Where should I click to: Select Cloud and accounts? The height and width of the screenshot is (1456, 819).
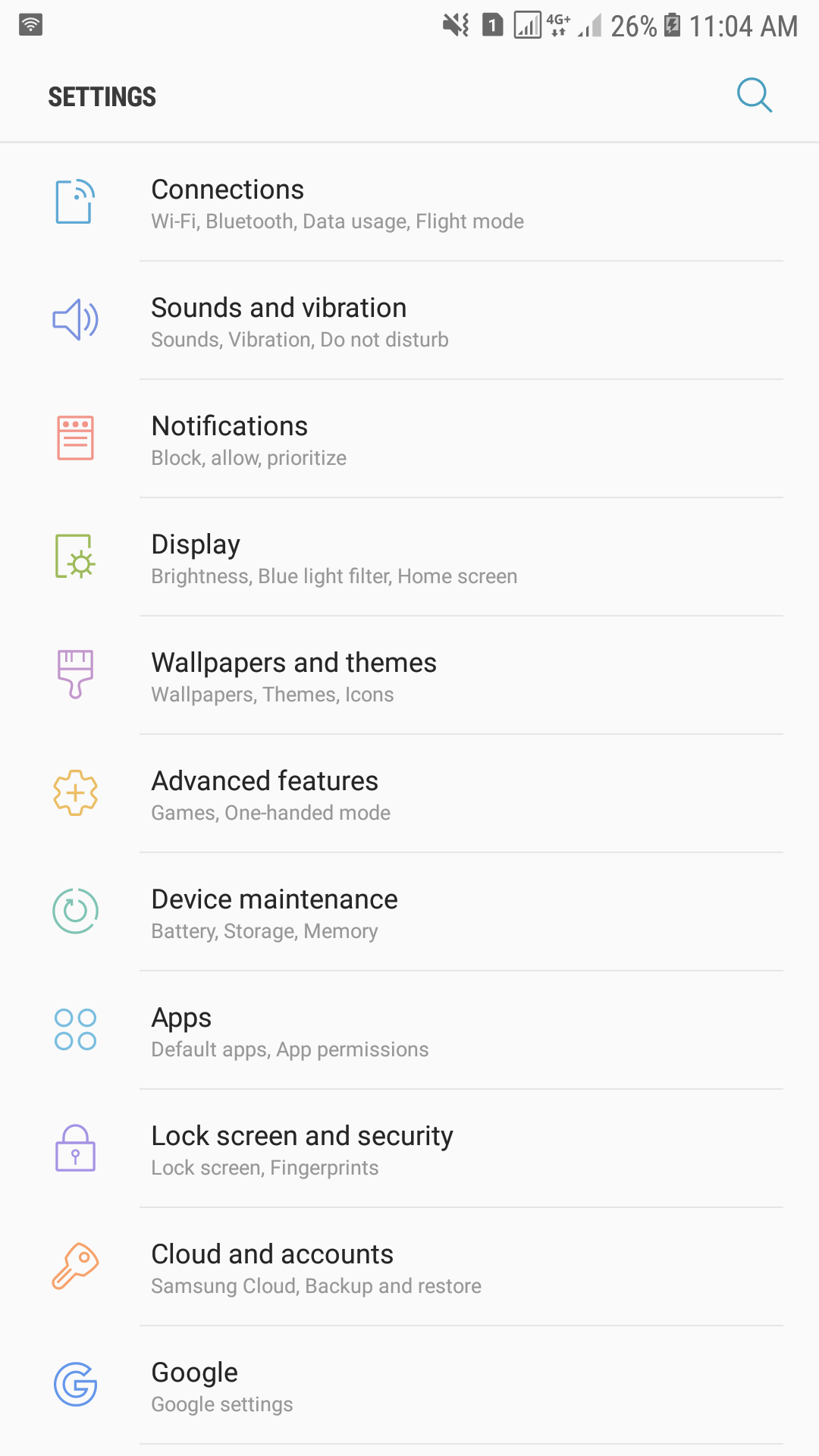(409, 1267)
